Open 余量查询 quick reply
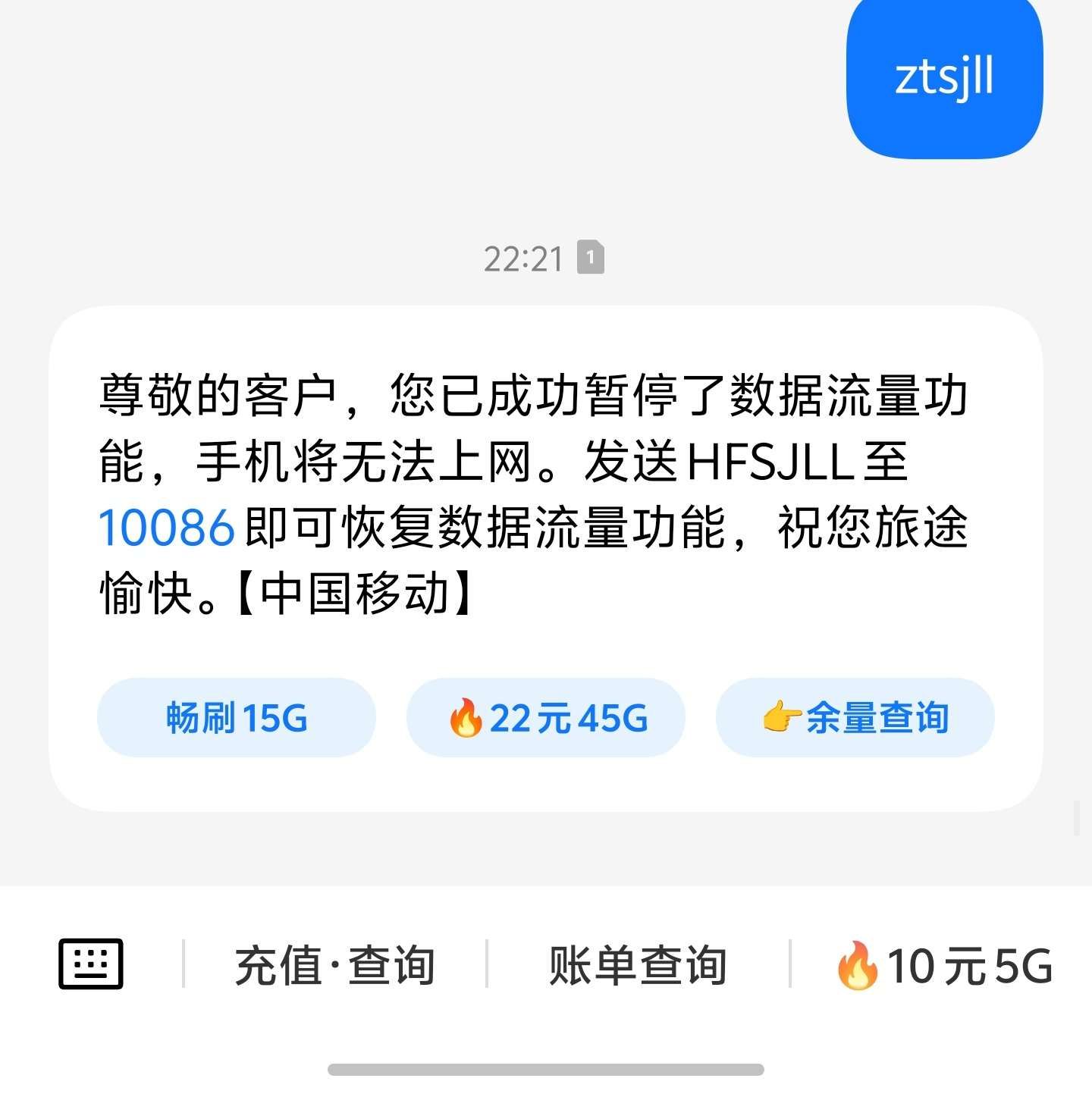This screenshot has width=1092, height=1097. click(x=855, y=717)
